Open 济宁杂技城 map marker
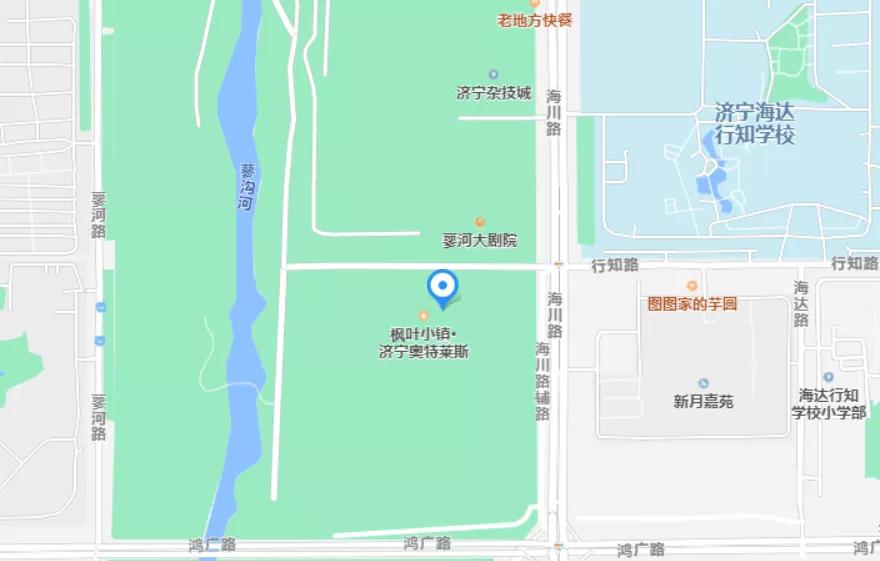Image resolution: width=880 pixels, height=561 pixels. [493, 75]
